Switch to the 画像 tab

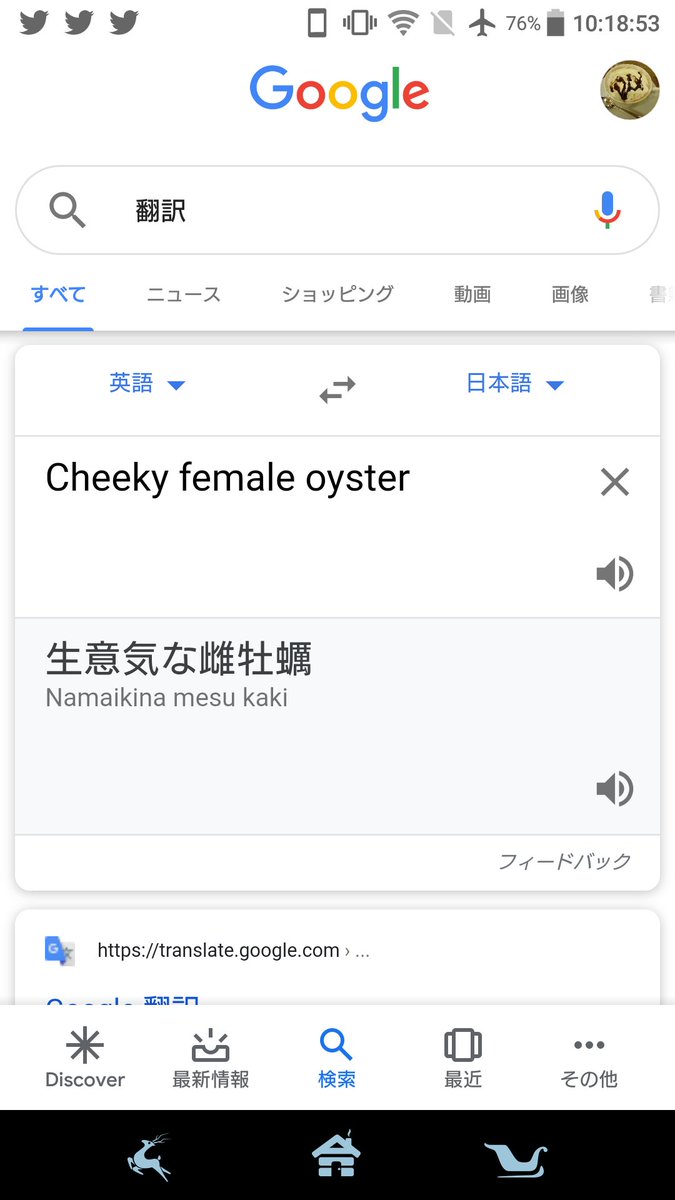[570, 294]
